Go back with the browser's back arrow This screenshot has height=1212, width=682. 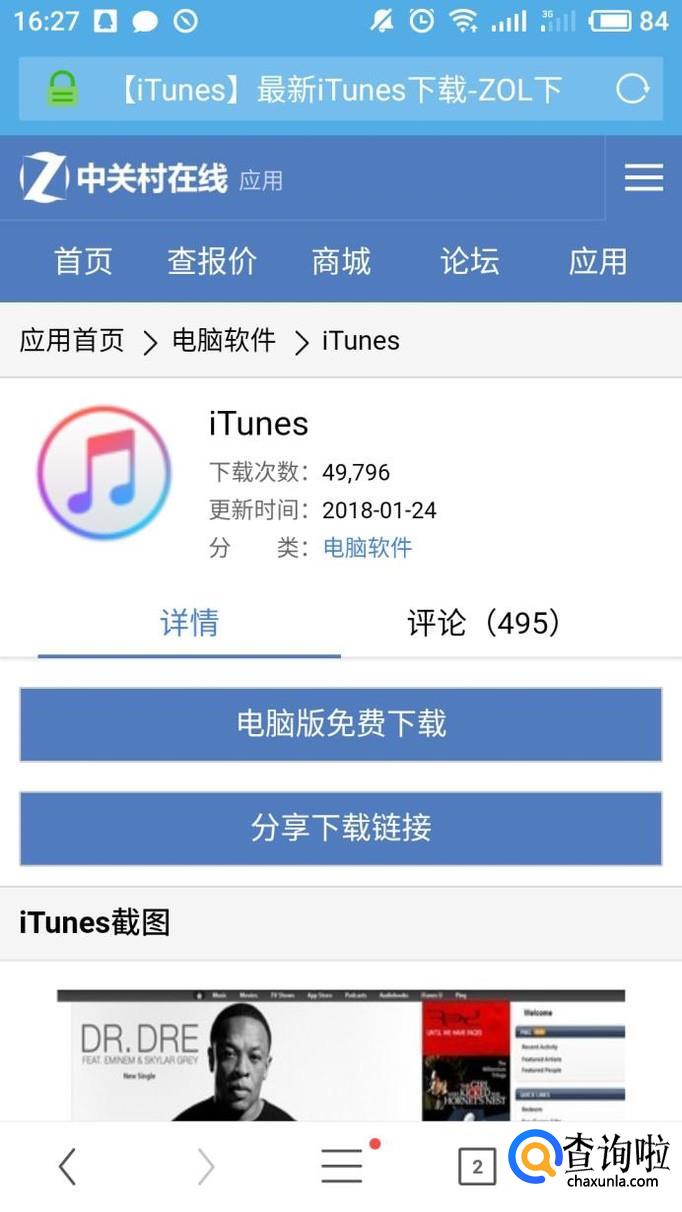[x=67, y=1166]
